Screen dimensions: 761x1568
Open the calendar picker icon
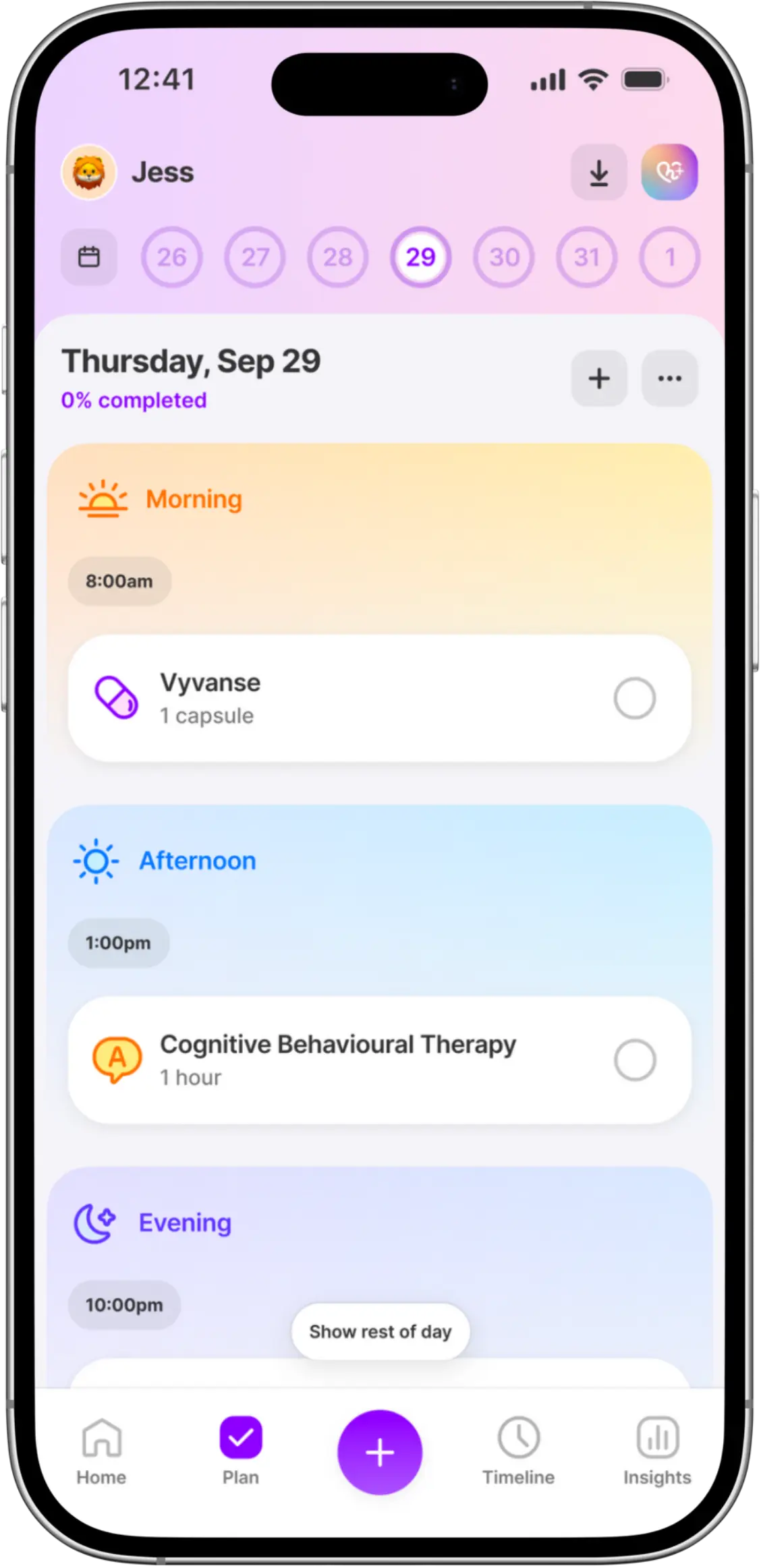[x=89, y=257]
